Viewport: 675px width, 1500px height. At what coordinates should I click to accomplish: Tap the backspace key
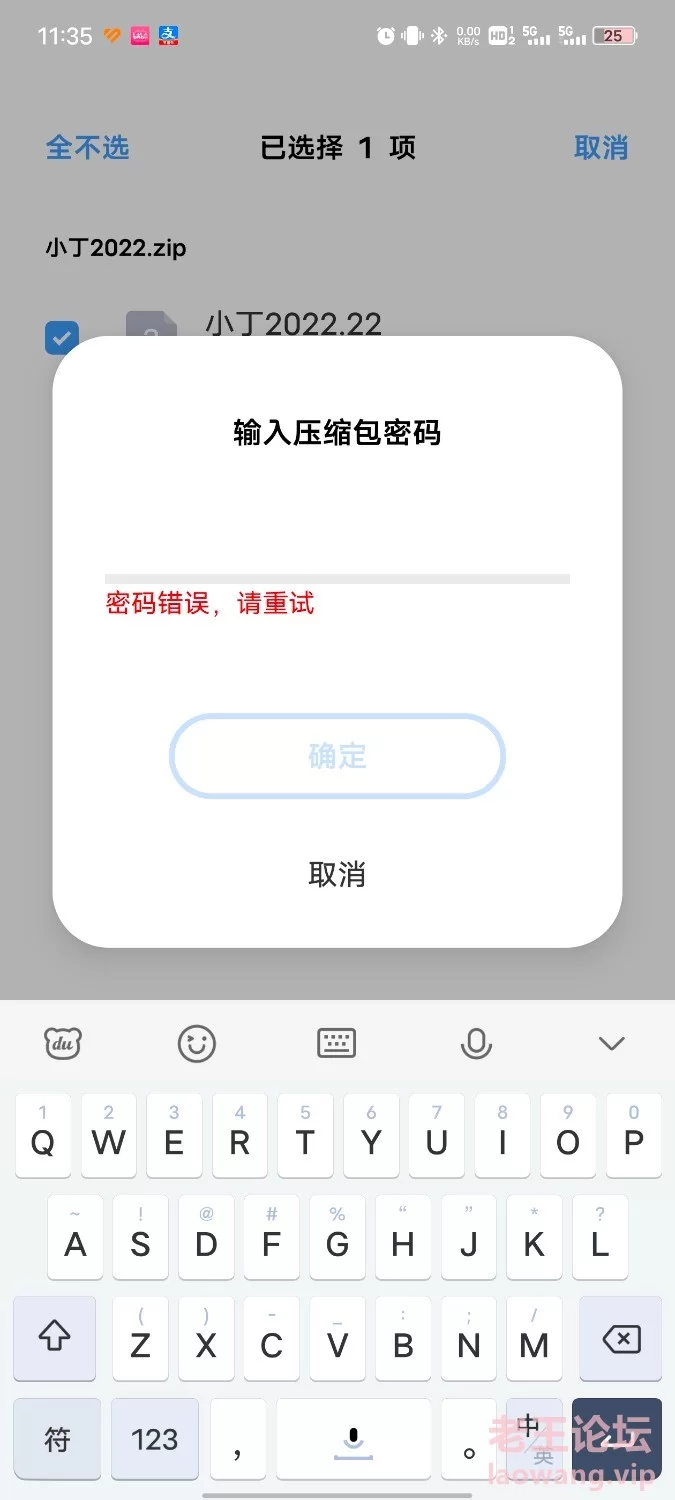622,1338
